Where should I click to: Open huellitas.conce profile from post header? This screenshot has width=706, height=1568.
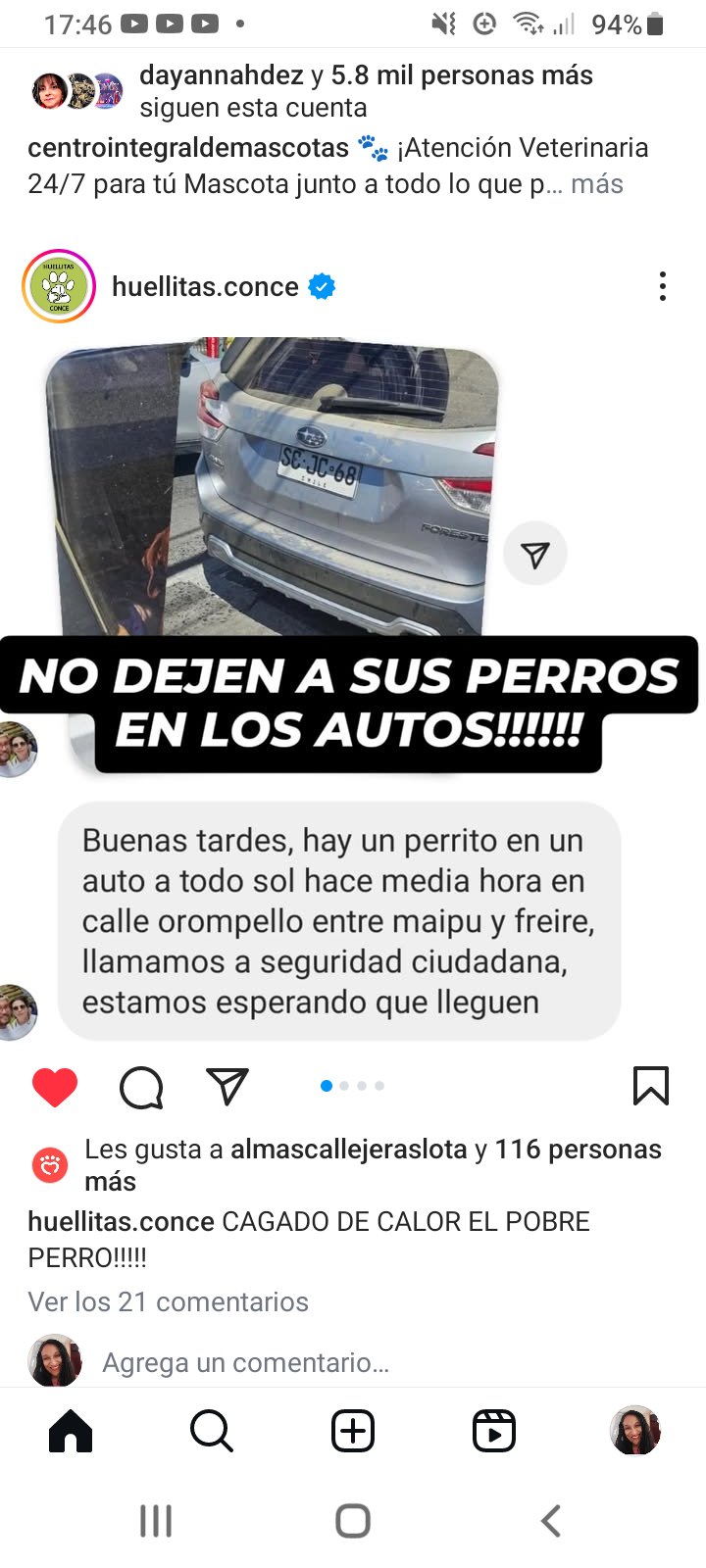pos(205,287)
